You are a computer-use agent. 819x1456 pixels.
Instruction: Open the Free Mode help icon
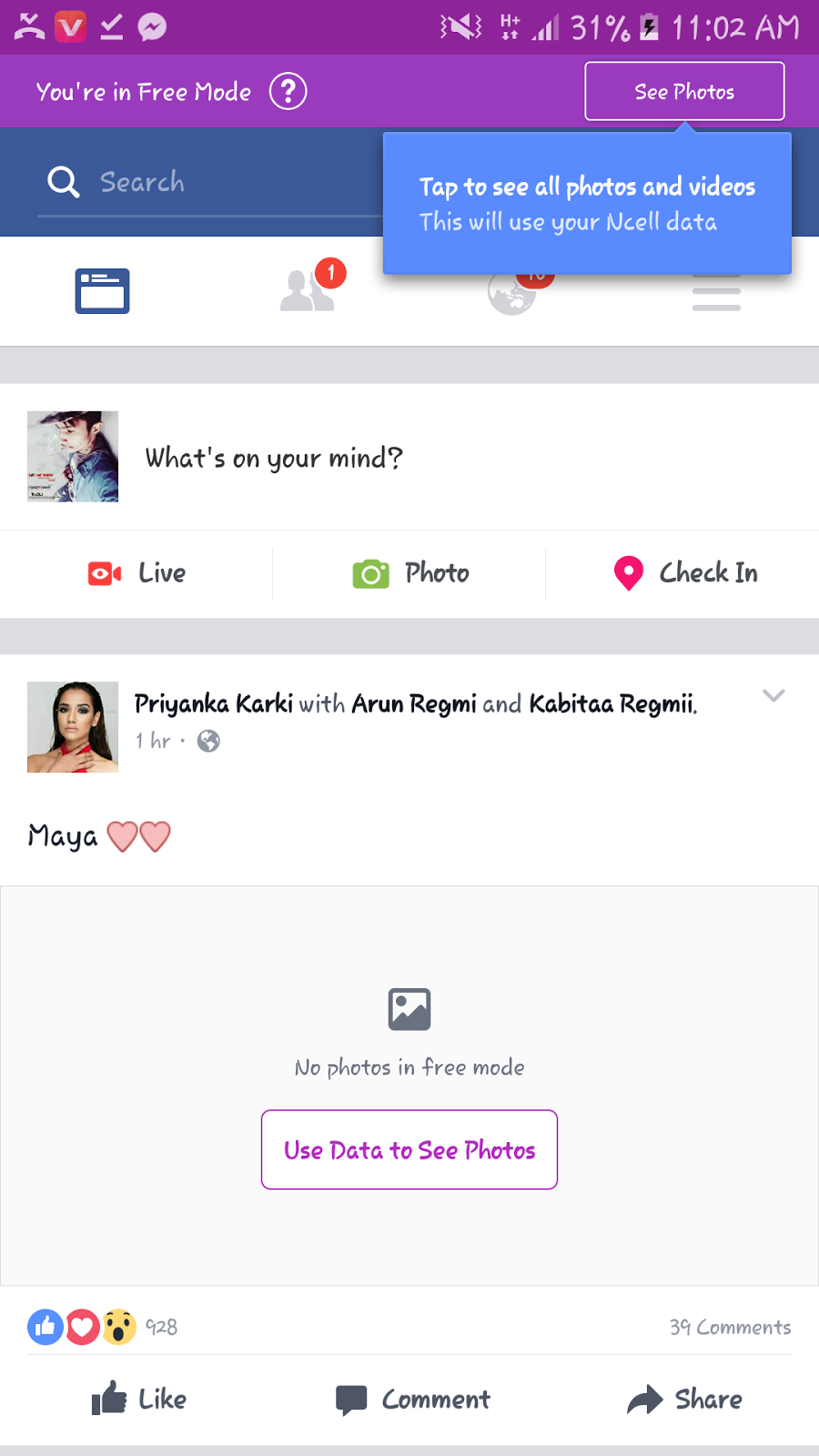[288, 91]
